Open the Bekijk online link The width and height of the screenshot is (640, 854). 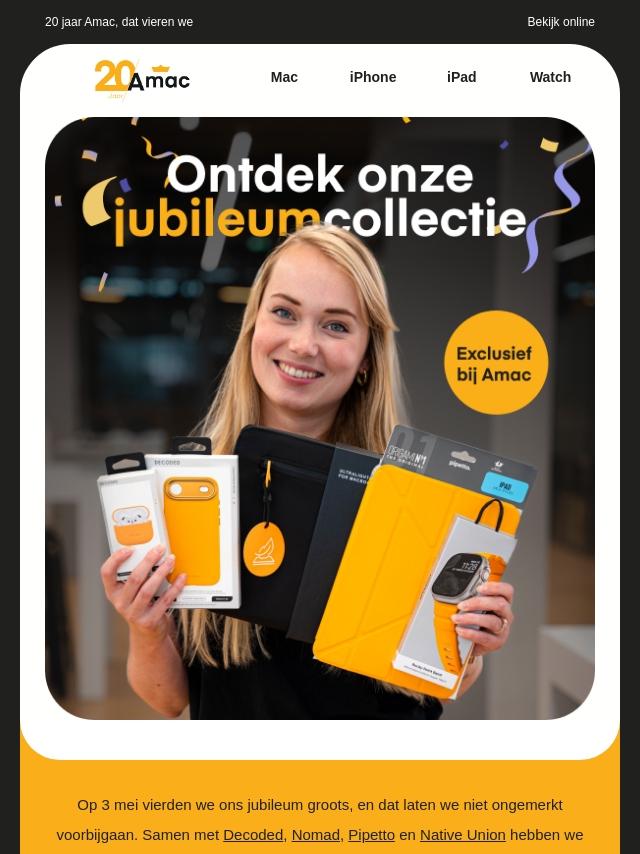(x=560, y=22)
